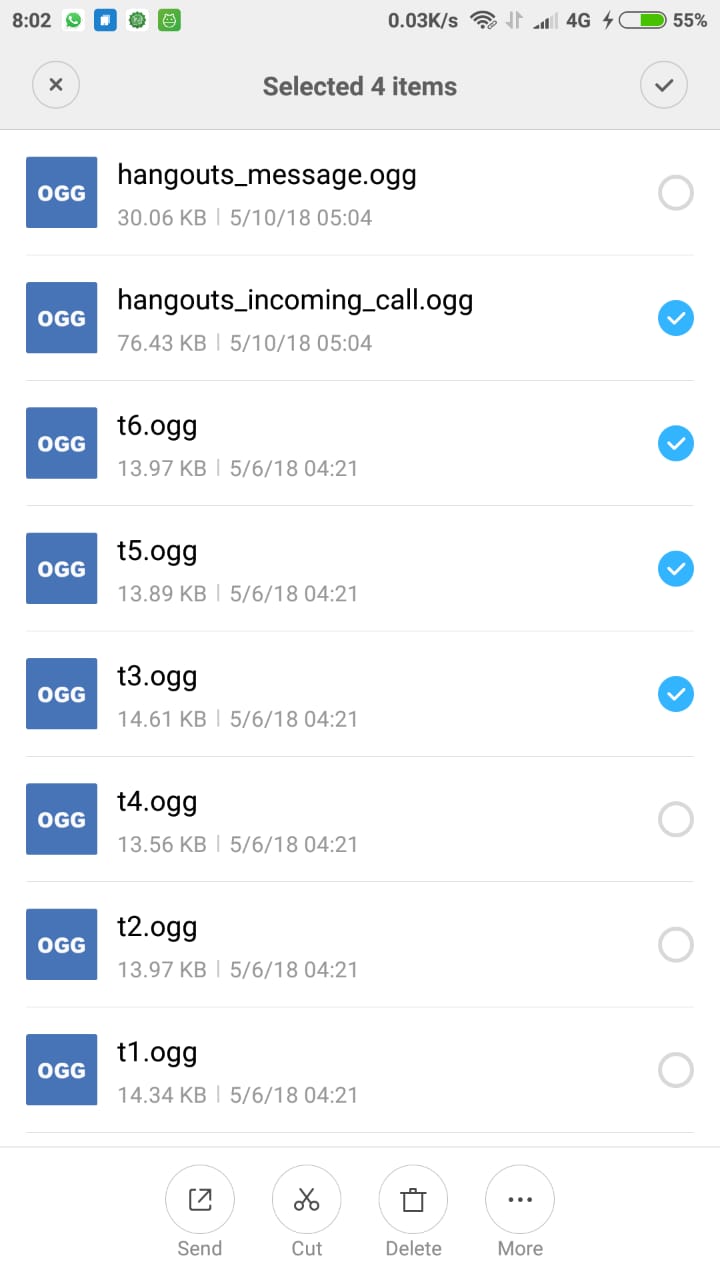This screenshot has width=720, height=1280.
Task: Send the selected files
Action: (200, 1212)
